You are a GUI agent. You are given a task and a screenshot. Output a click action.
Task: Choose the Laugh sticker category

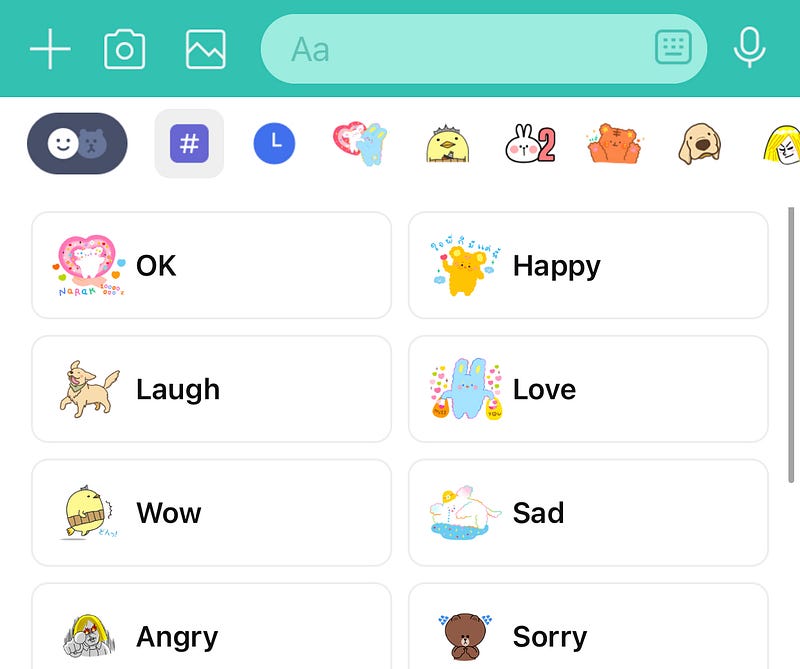211,390
